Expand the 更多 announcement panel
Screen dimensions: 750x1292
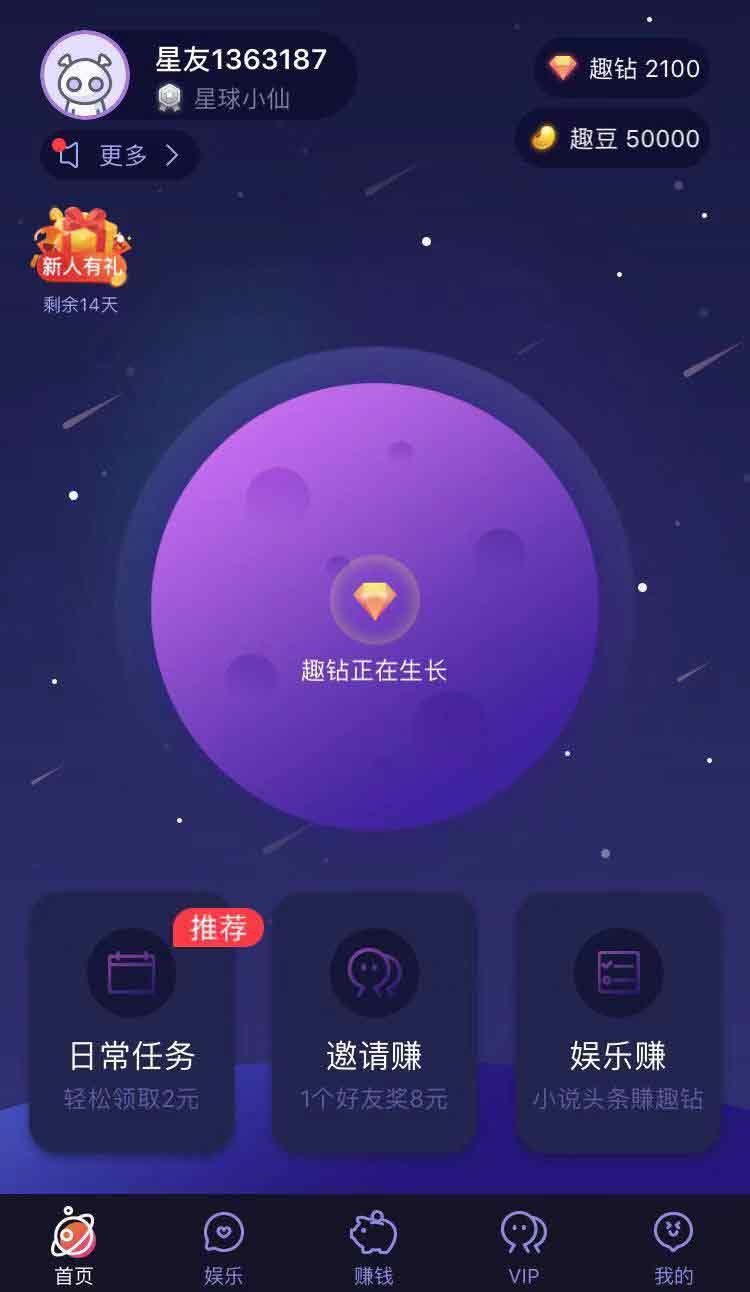click(x=117, y=154)
